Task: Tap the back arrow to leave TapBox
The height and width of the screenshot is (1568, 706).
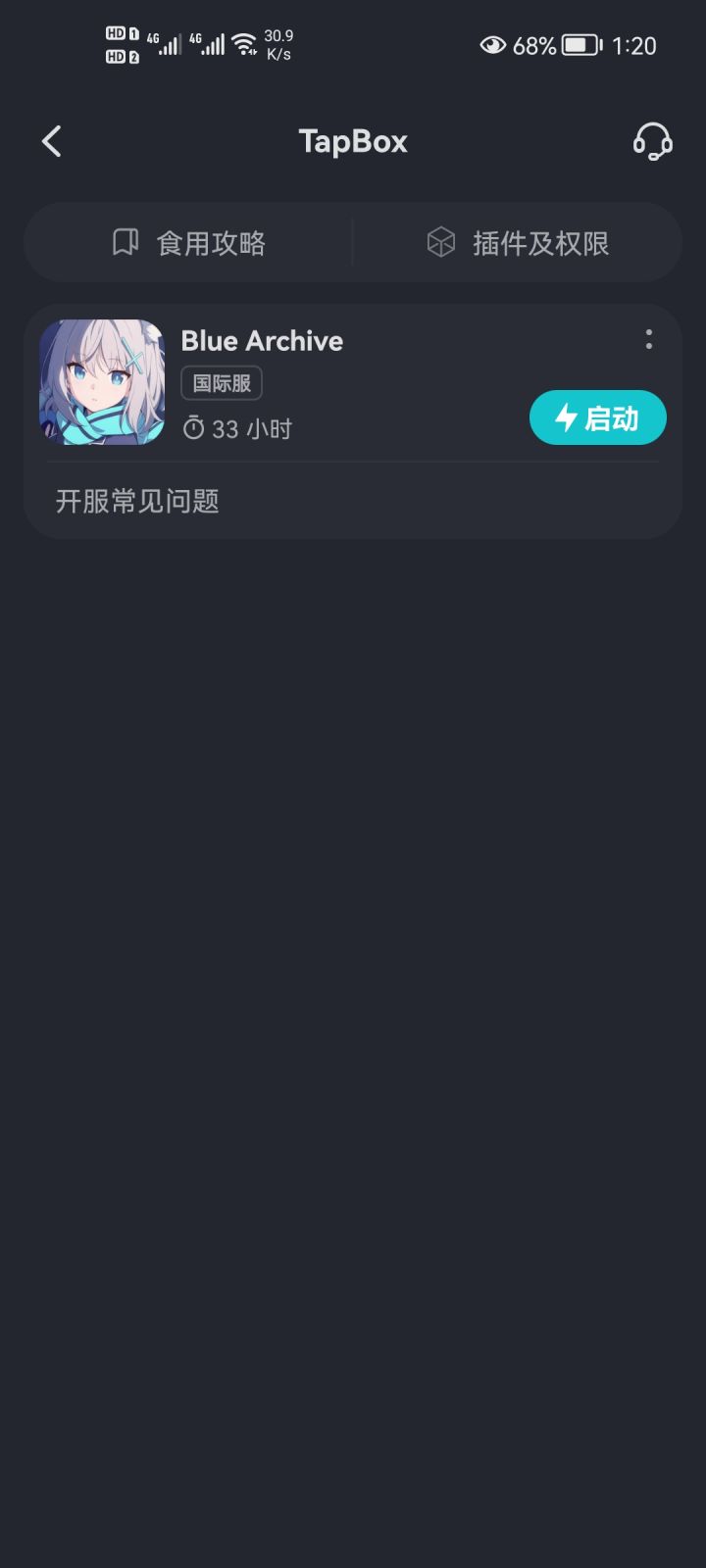Action: 51,141
